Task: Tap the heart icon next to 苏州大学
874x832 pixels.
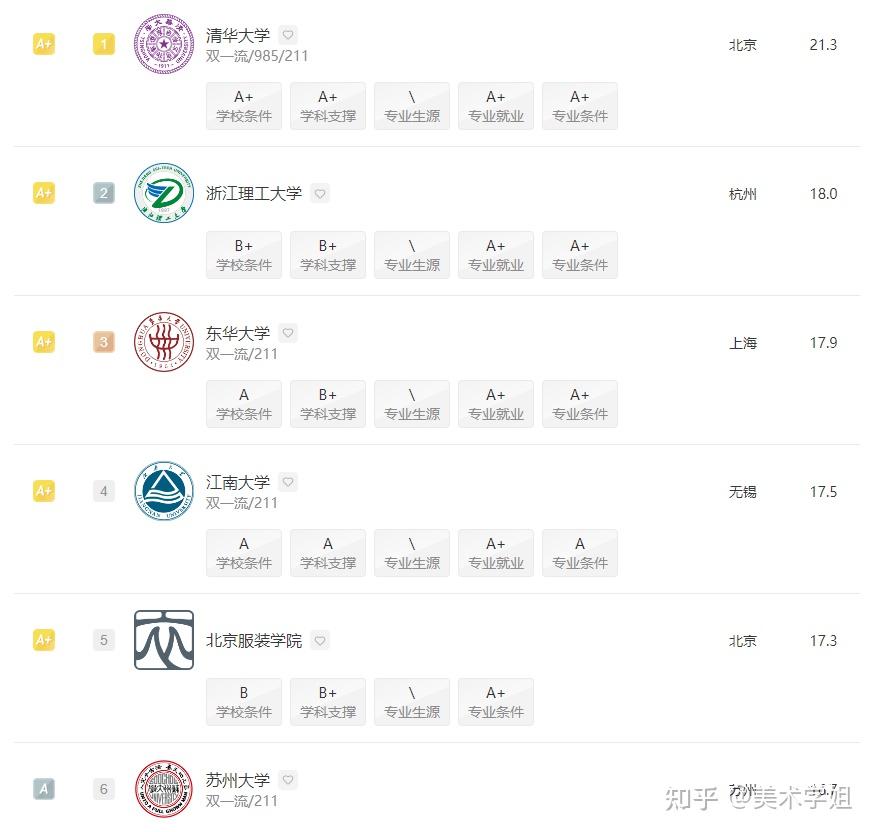Action: click(x=288, y=780)
